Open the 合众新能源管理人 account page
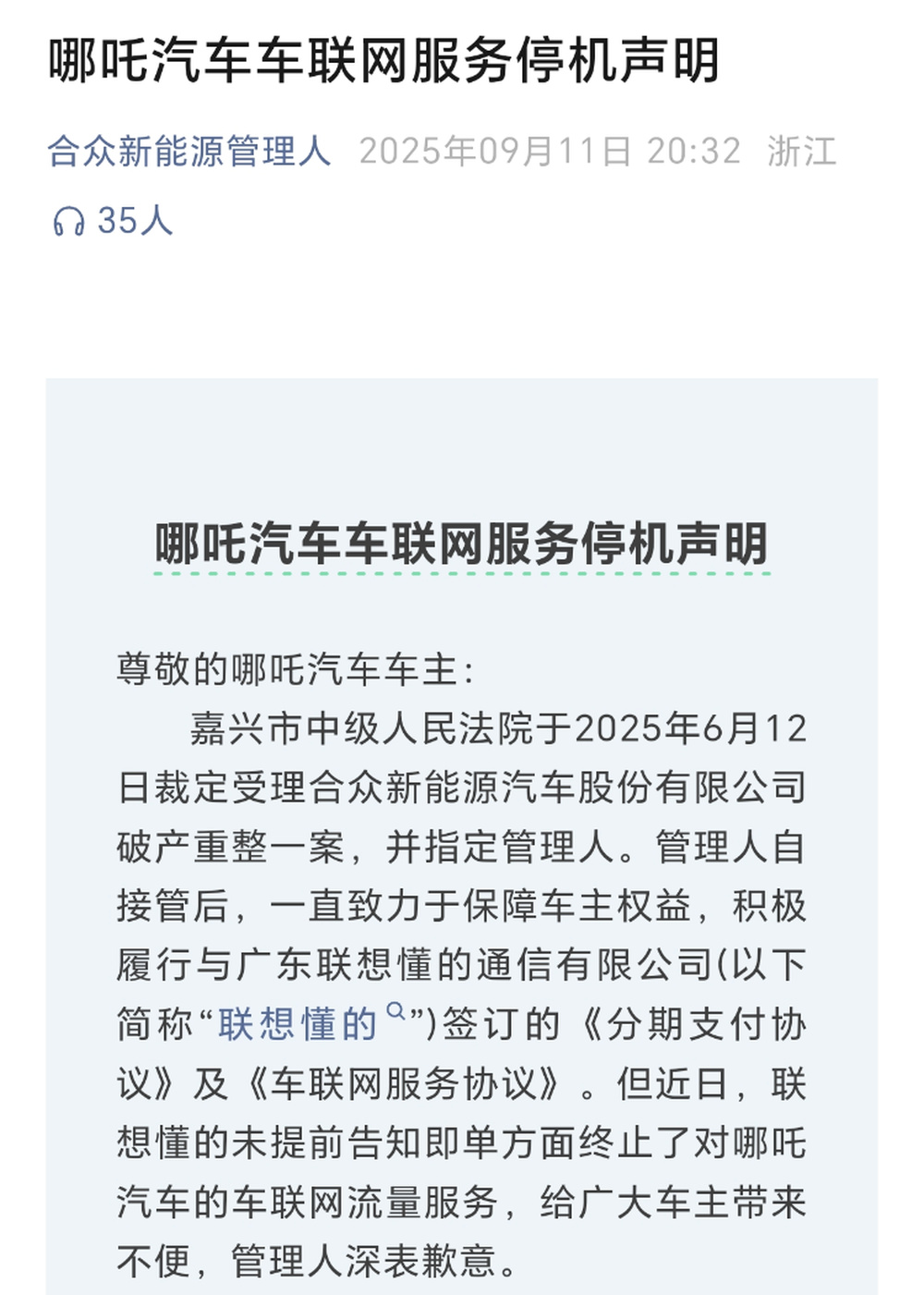Image resolution: width=924 pixels, height=1295 pixels. coord(189,151)
